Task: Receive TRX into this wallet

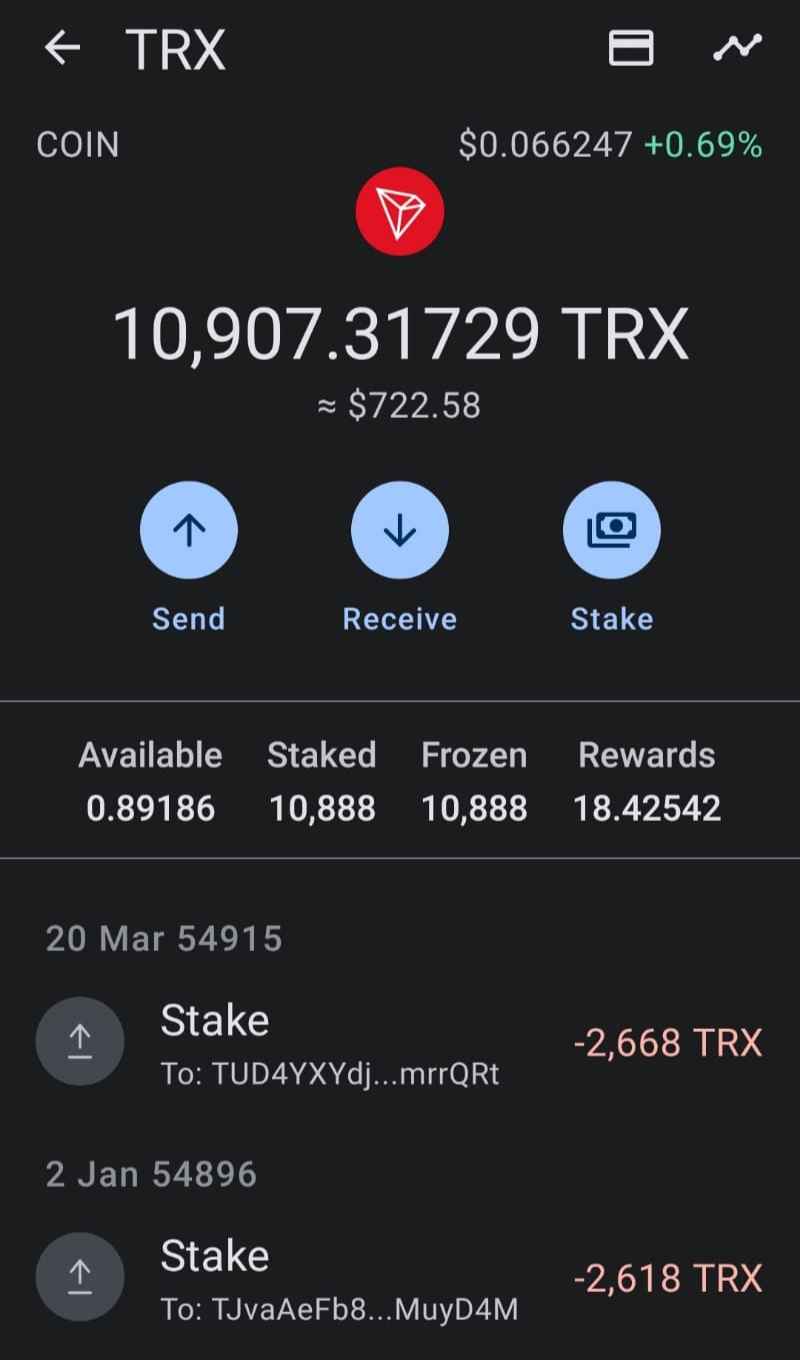Action: [x=399, y=531]
